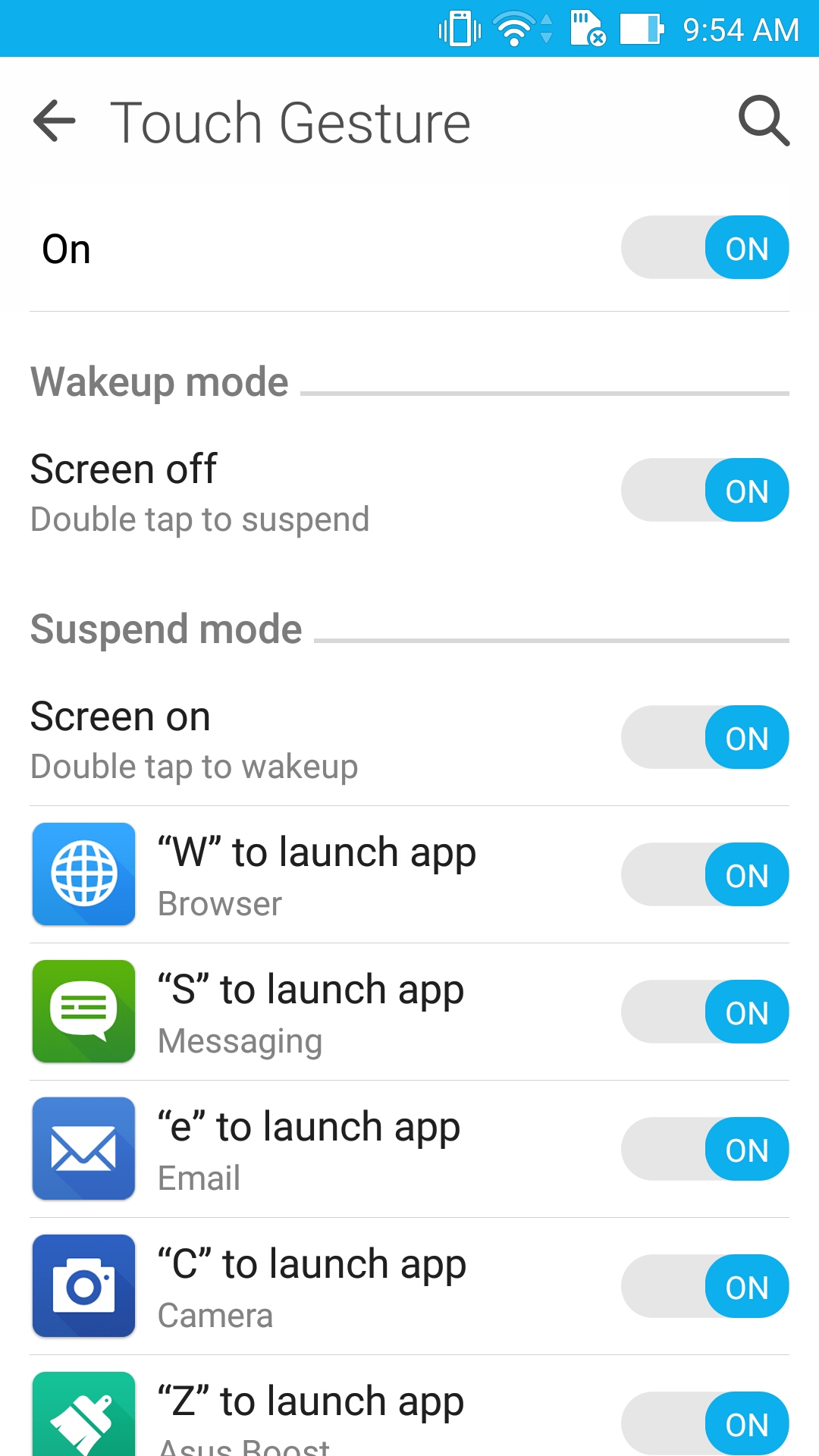Choose the "C" to launch app Camera row
Image resolution: width=819 pixels, height=1456 pixels.
pos(409,1286)
